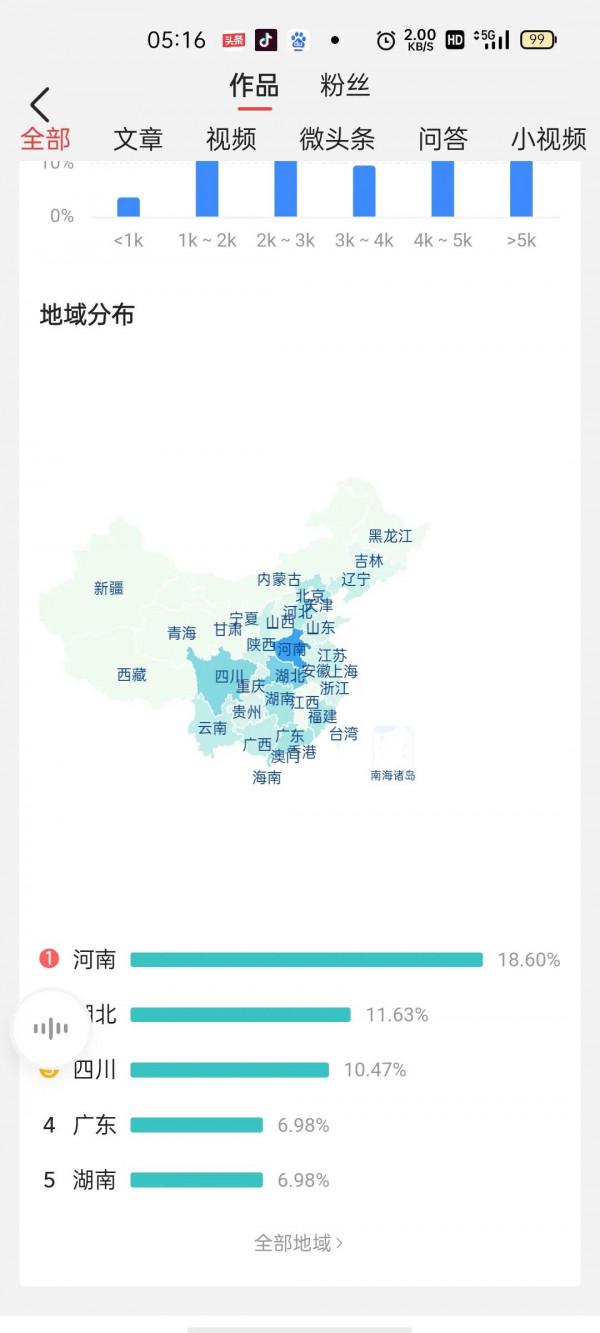Select the 文章 category tab
The image size is (600, 1333).
(138, 139)
